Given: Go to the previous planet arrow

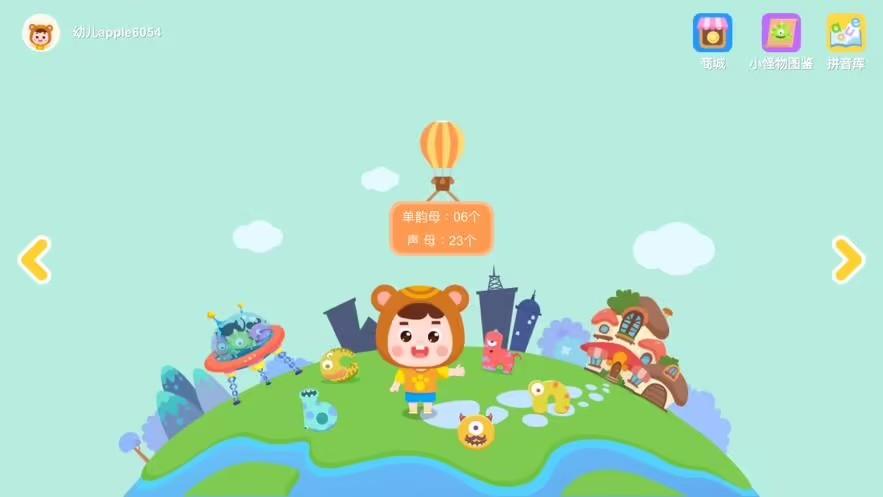Looking at the screenshot, I should (35, 260).
